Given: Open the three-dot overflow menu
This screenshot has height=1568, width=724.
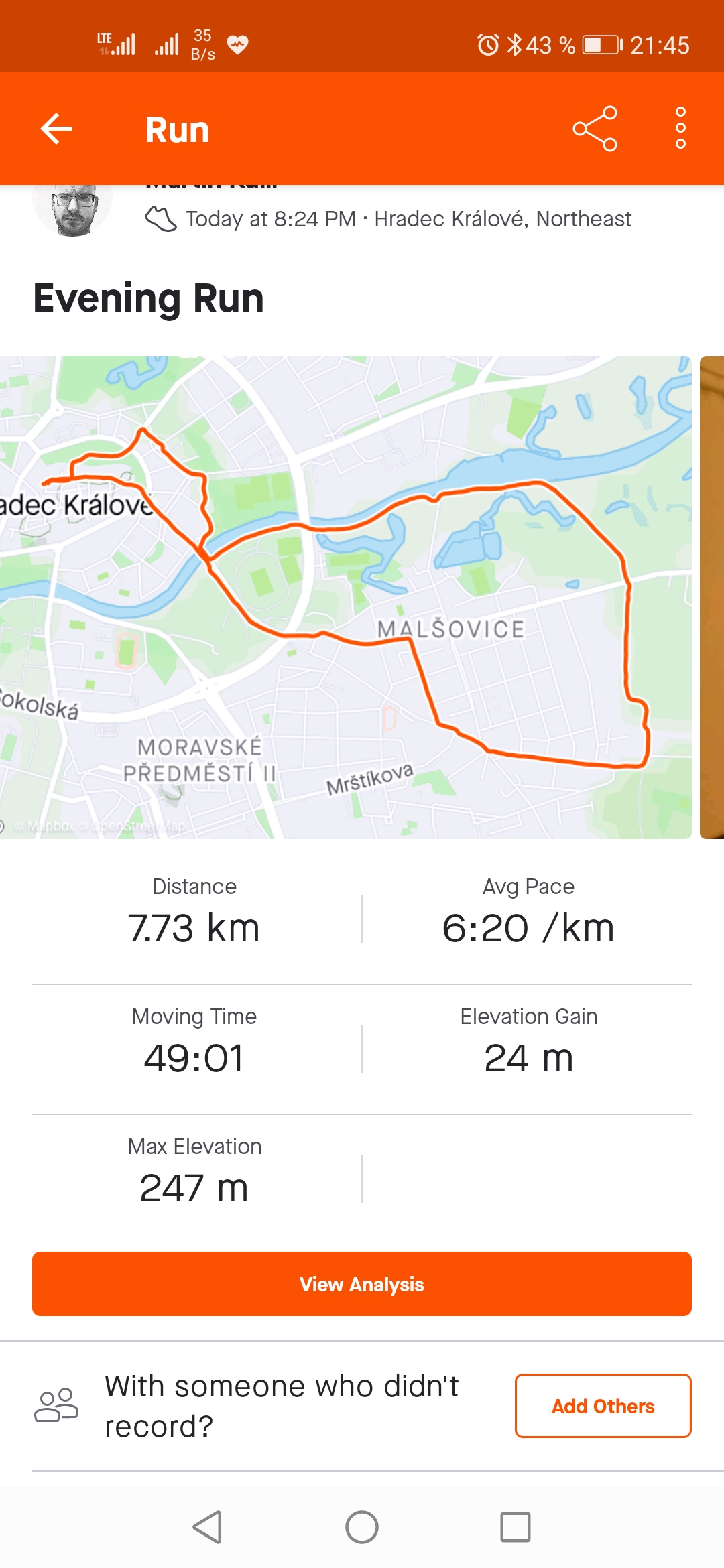Looking at the screenshot, I should click(x=680, y=128).
